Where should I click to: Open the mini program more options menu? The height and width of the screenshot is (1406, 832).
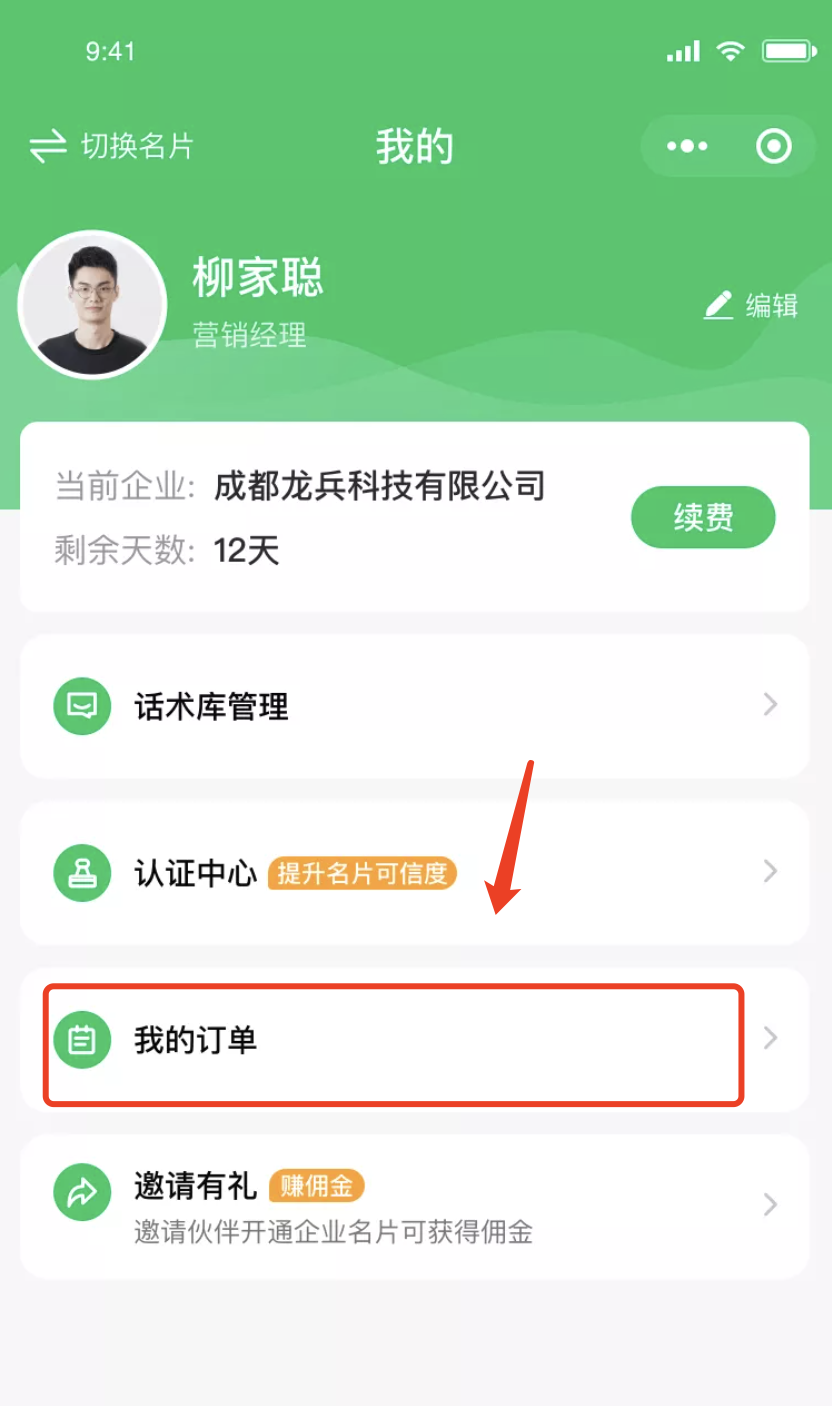pos(687,147)
